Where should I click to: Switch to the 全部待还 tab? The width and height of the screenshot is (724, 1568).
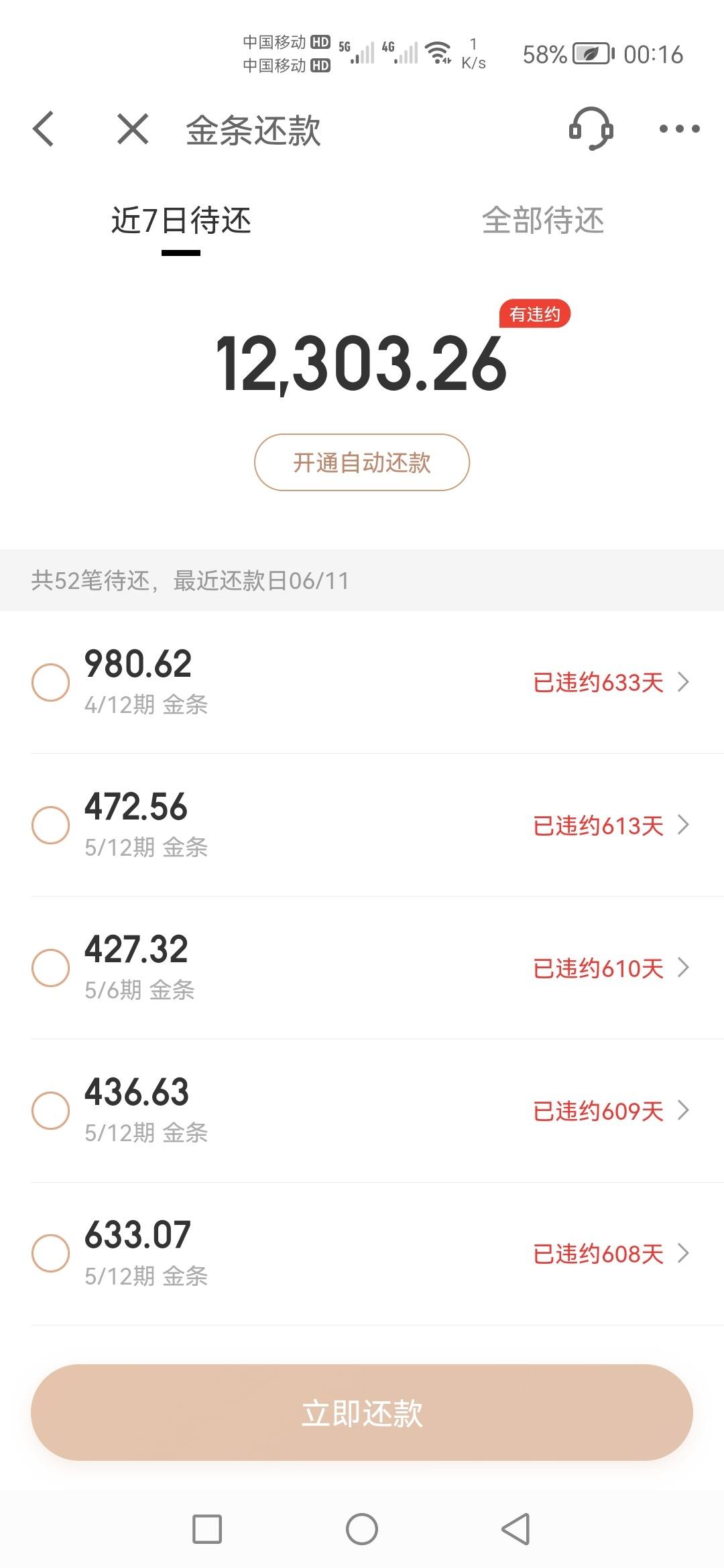pos(543,220)
